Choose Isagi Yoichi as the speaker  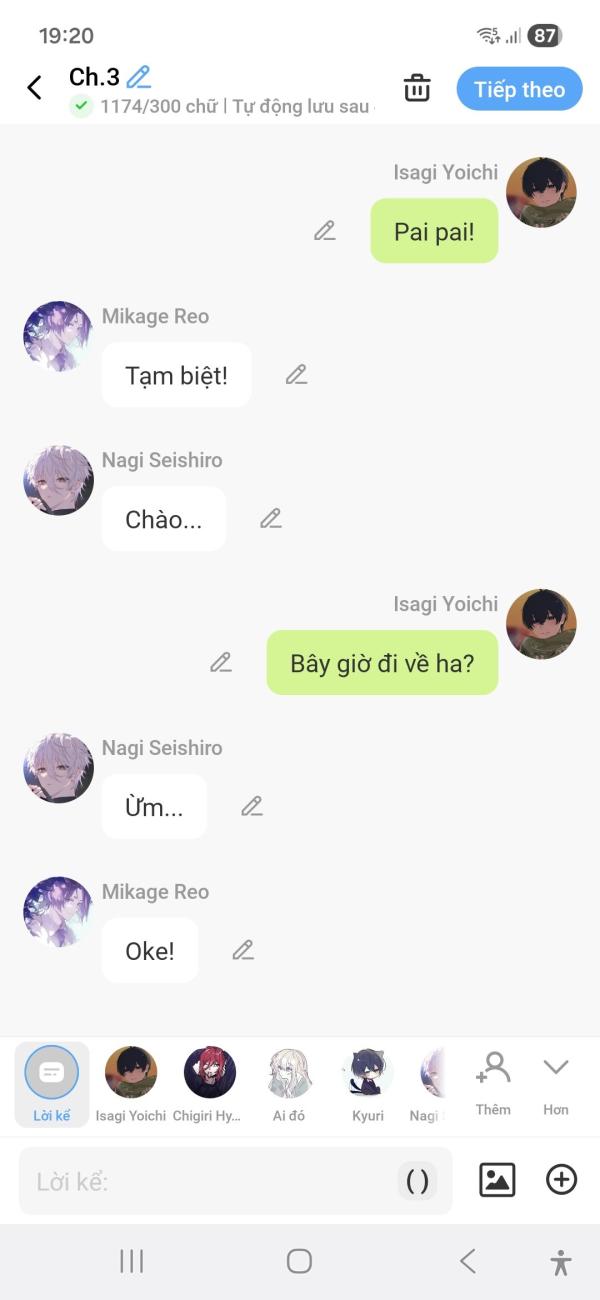point(131,1084)
